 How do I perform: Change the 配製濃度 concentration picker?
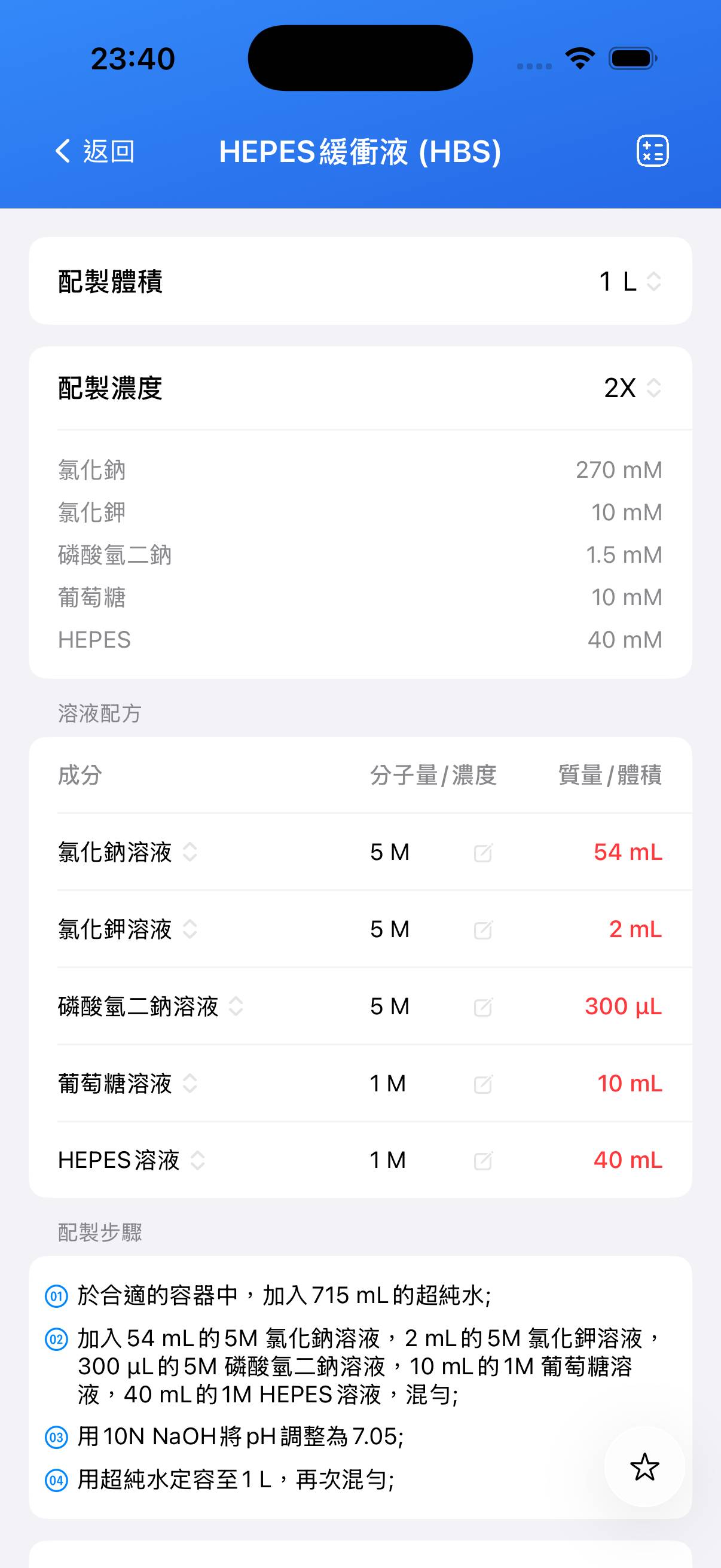point(633,388)
